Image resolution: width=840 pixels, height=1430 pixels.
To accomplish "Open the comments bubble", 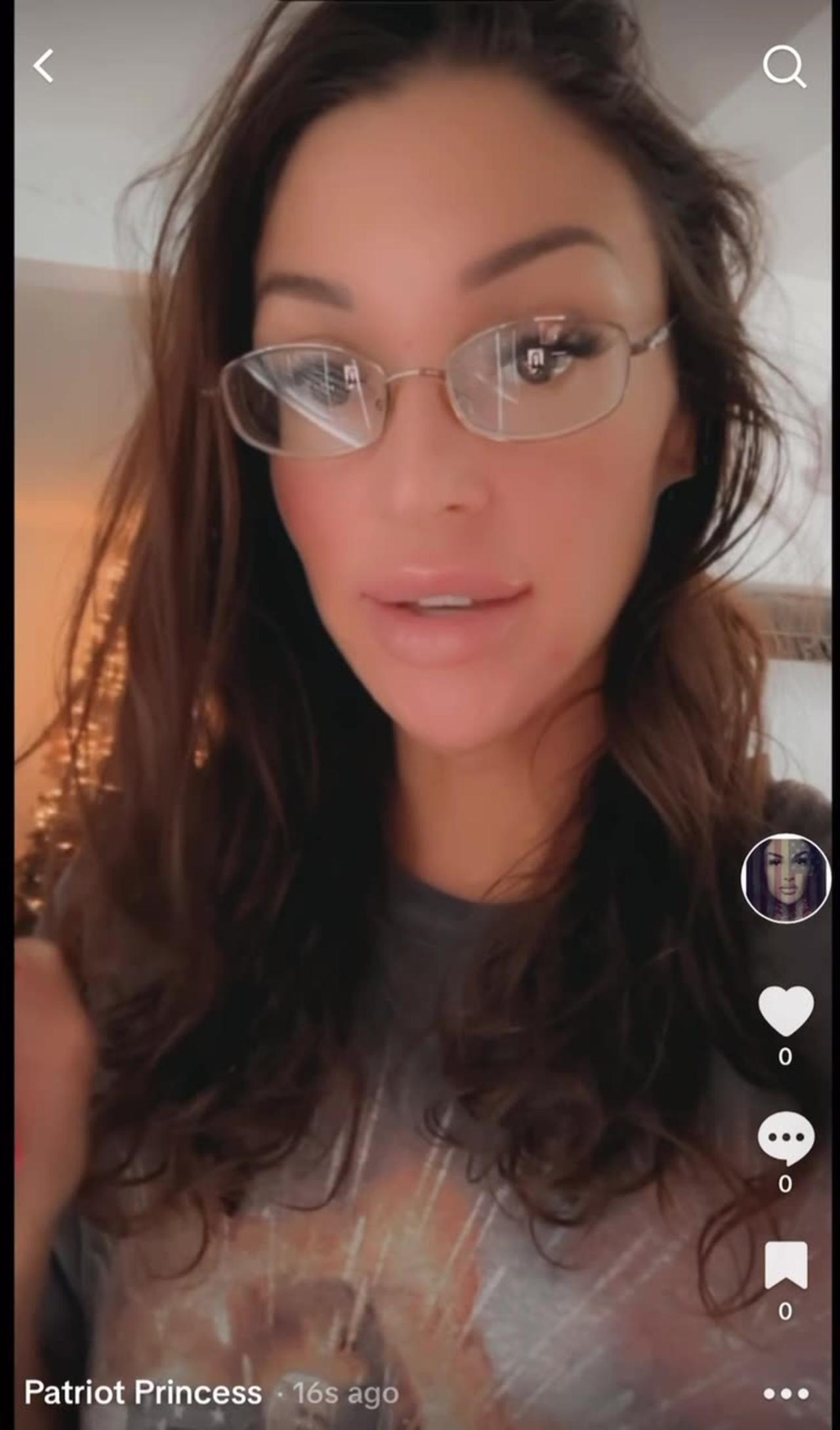I will (x=786, y=1139).
